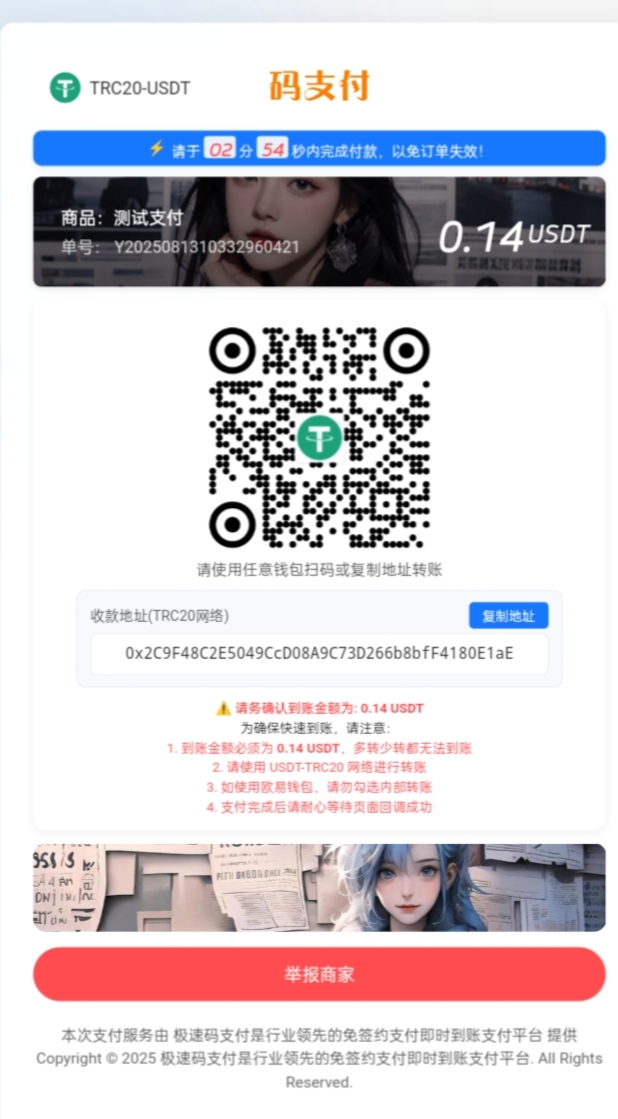
Task: Tap the red 举报商家 report merchant button
Action: click(x=319, y=974)
